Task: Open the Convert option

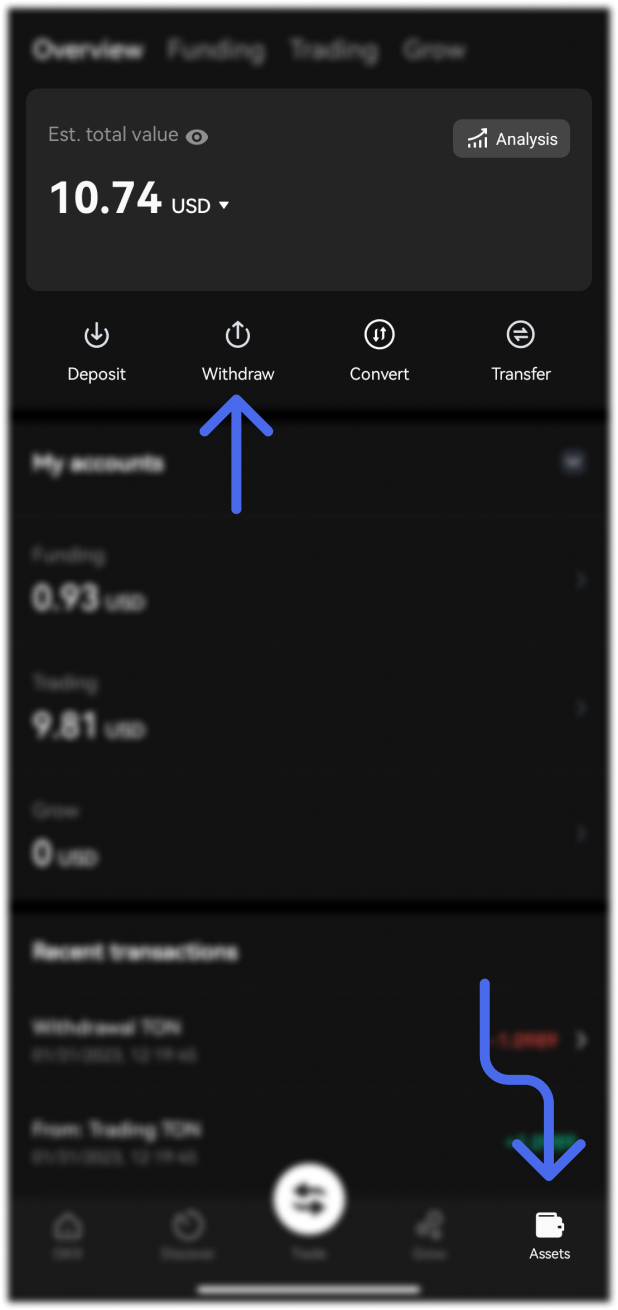Action: click(379, 352)
